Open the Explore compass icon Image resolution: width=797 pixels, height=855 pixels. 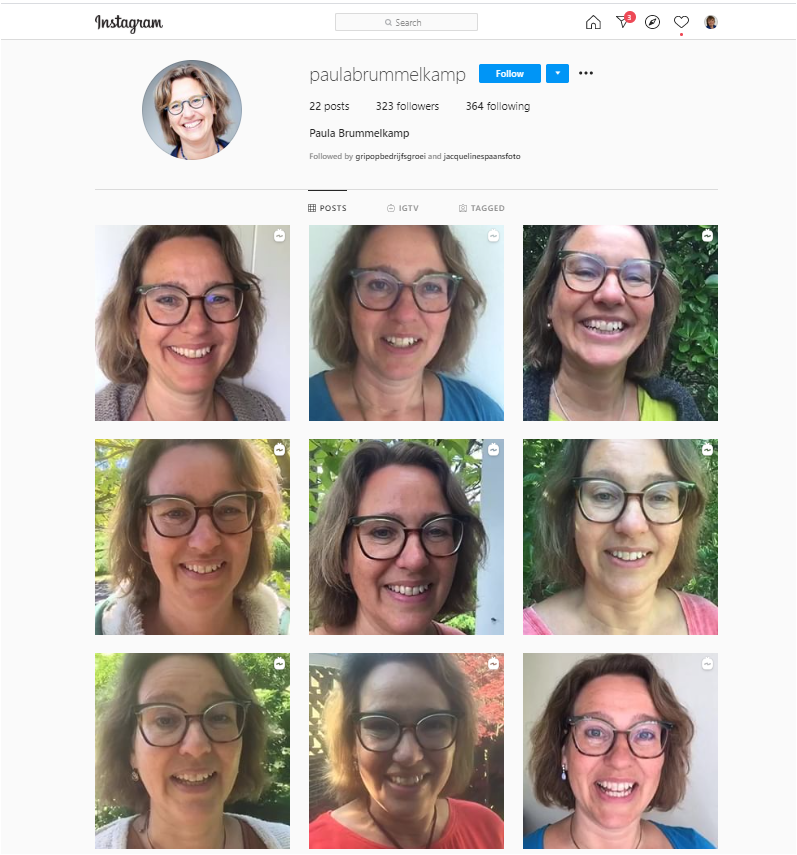[x=652, y=22]
